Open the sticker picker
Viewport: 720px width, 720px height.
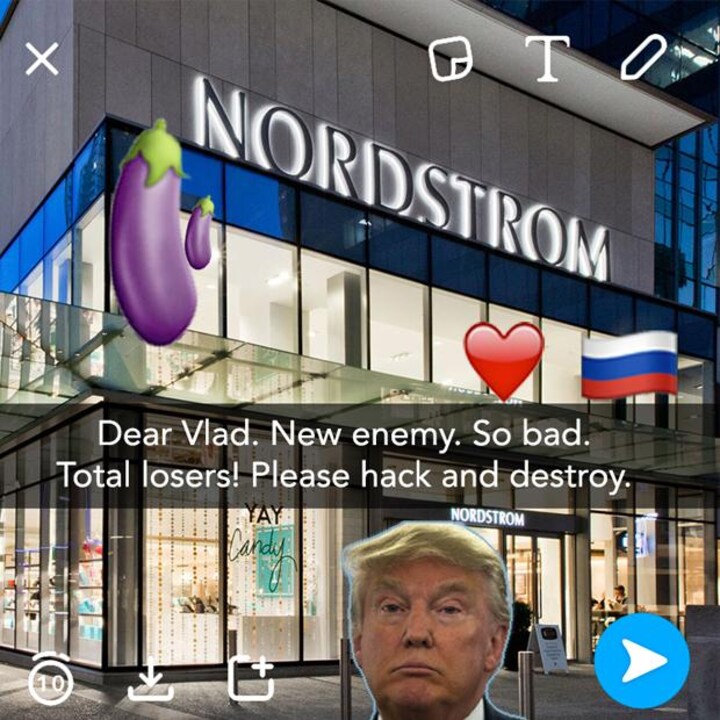coord(450,59)
